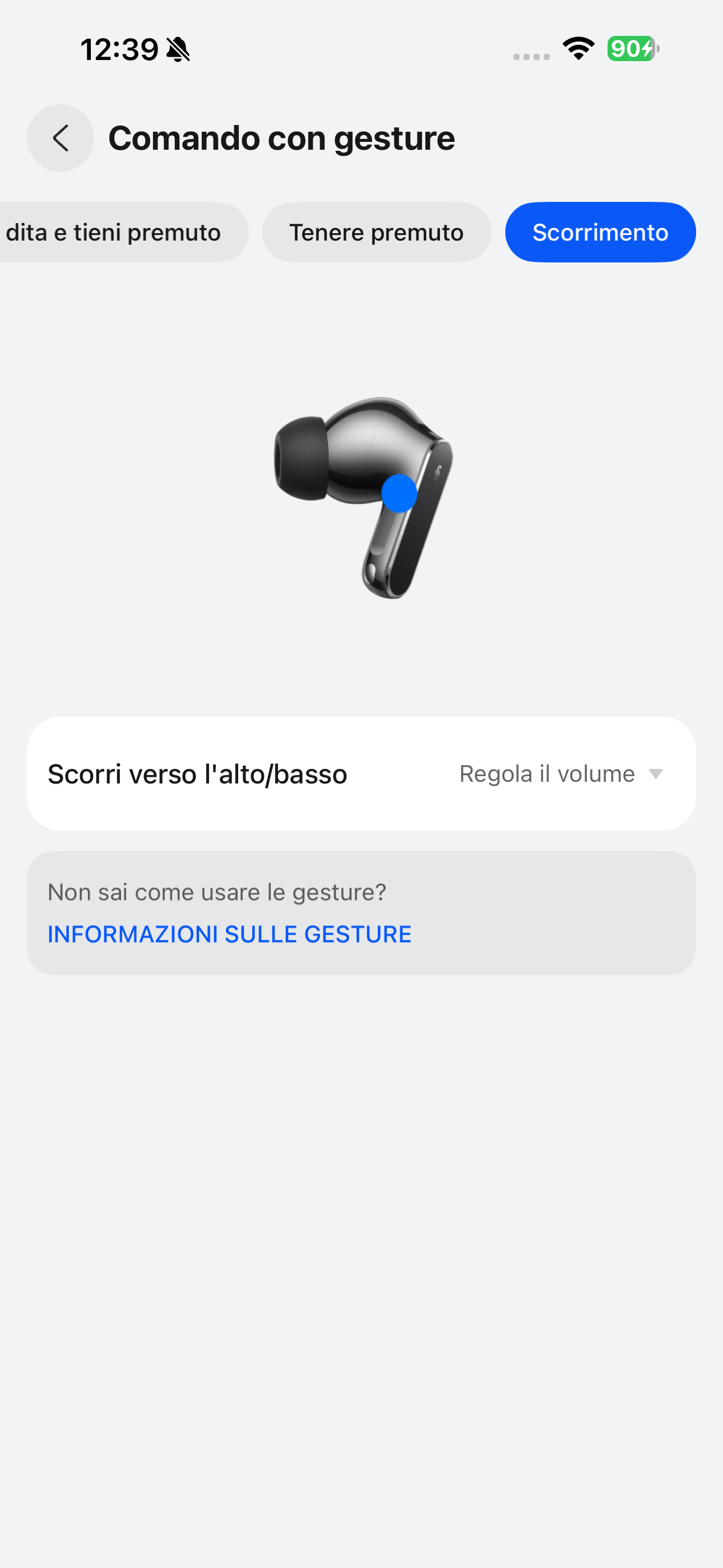Switch to the 'dita e tieni premuto' tab
This screenshot has width=723, height=1568.
pos(115,233)
